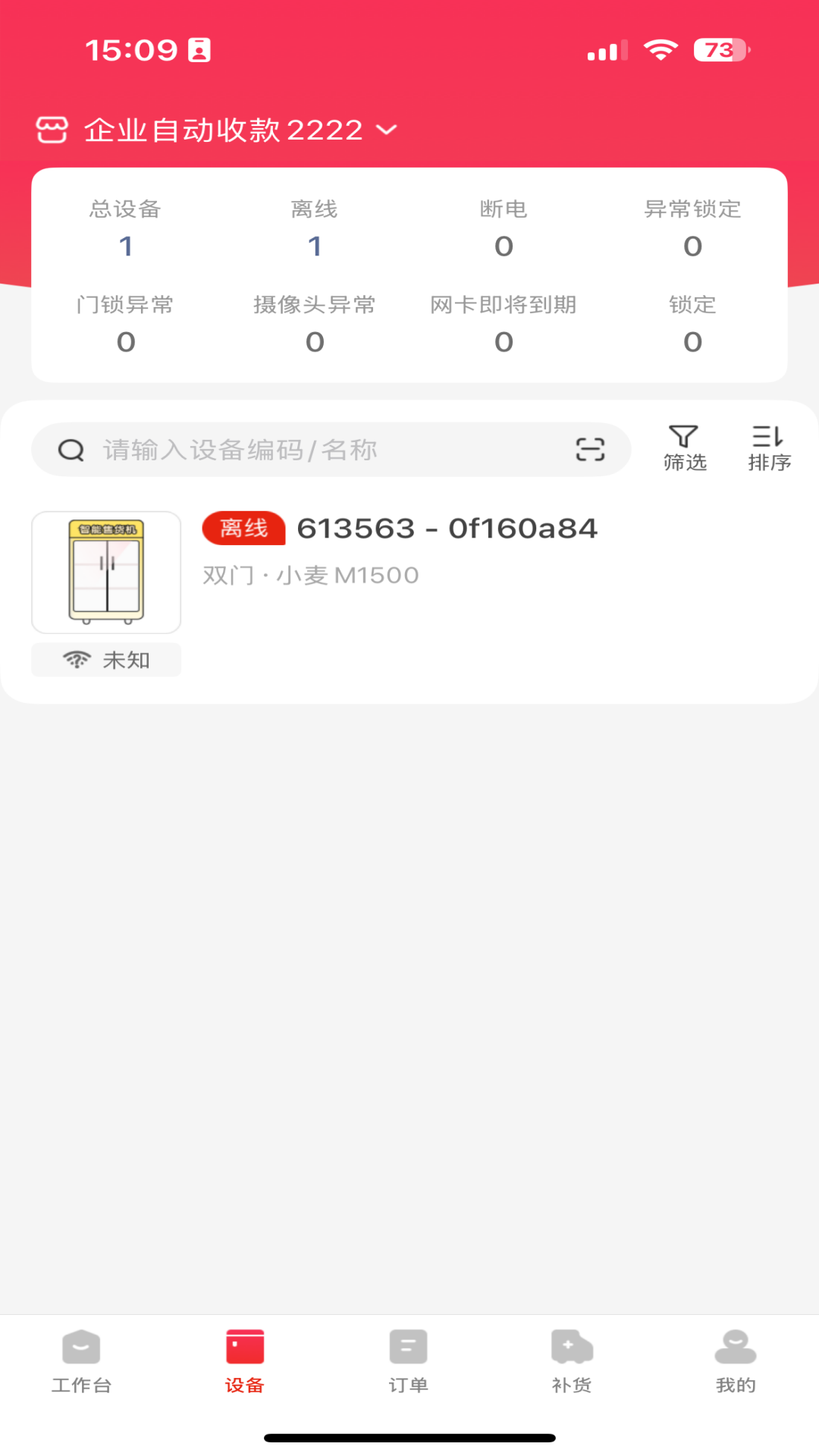
Task: Tap the 离线 offline status badge
Action: (243, 528)
